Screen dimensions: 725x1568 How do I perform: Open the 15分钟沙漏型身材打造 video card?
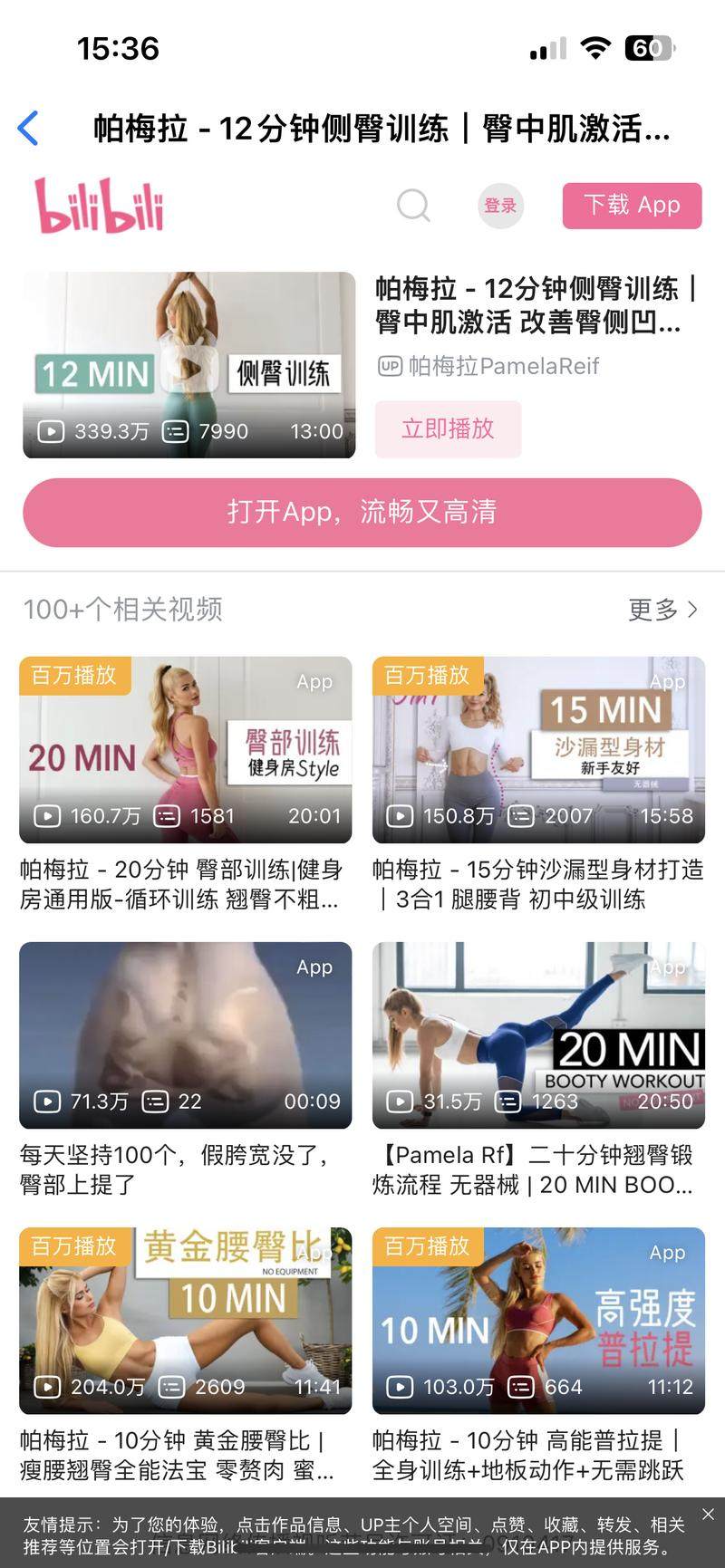pos(538,750)
